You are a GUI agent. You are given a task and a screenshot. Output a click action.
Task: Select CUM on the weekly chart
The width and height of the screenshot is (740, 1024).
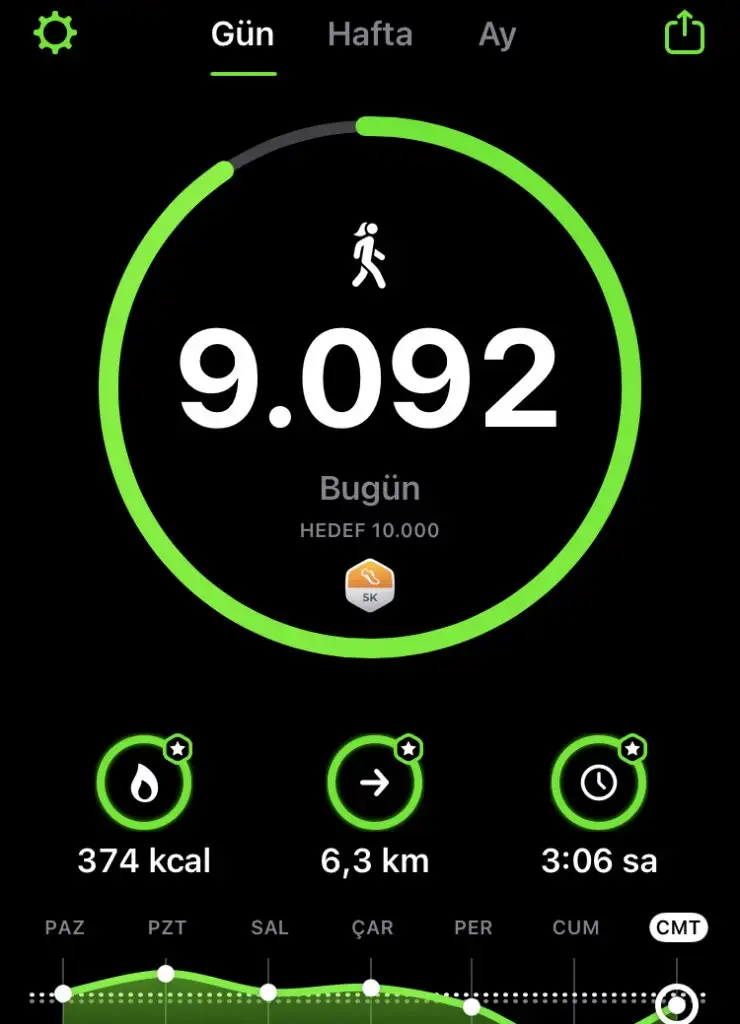click(576, 928)
